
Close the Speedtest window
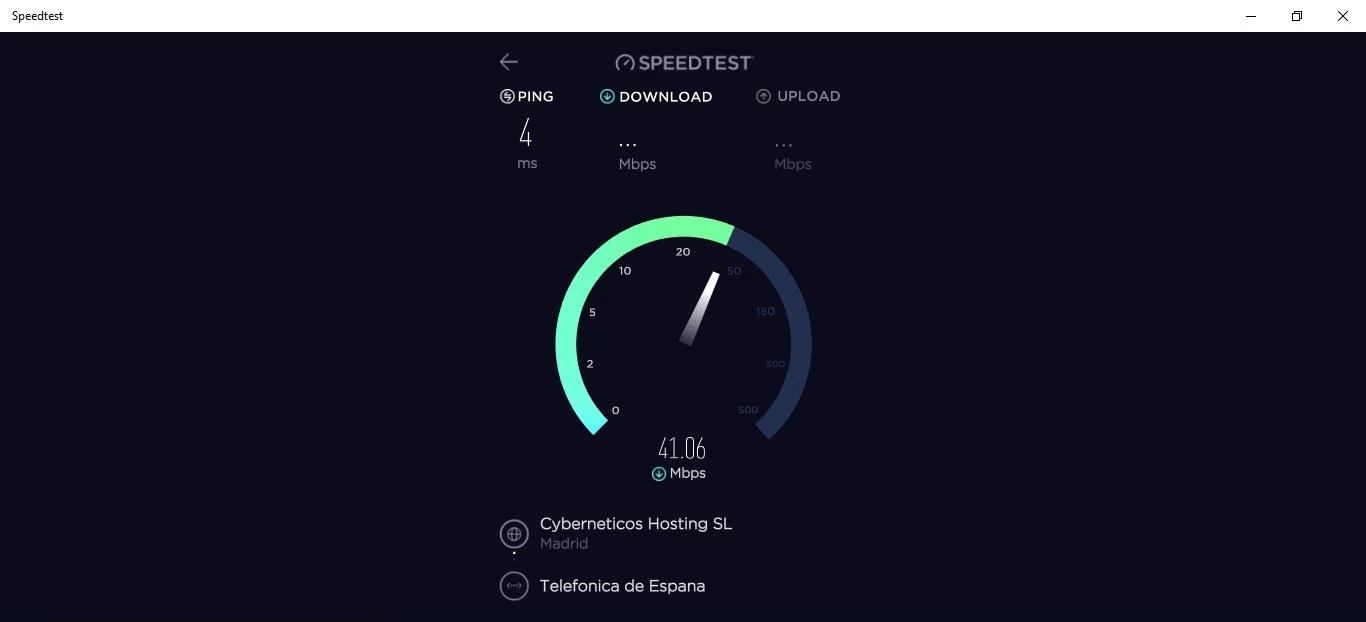[1343, 16]
